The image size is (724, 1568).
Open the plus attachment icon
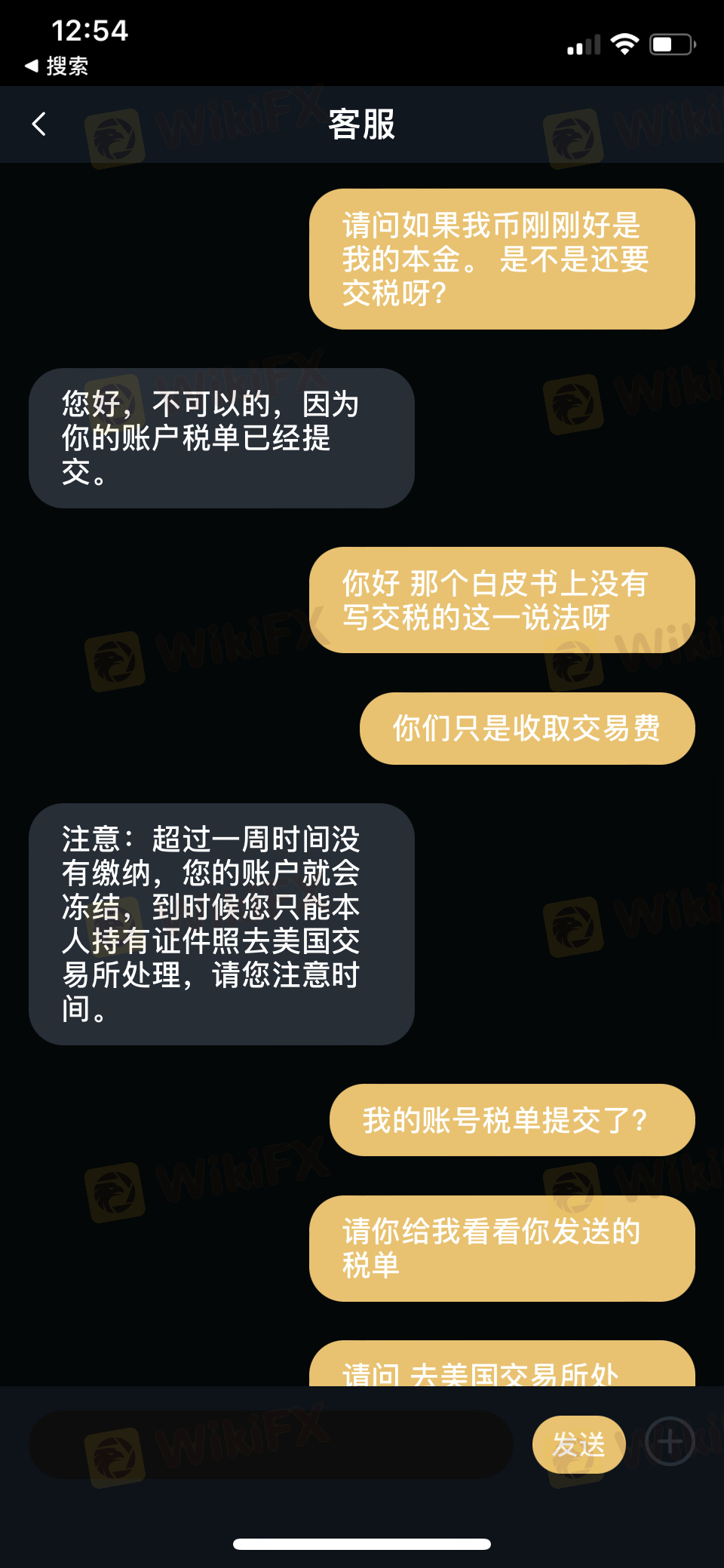coord(670,1441)
